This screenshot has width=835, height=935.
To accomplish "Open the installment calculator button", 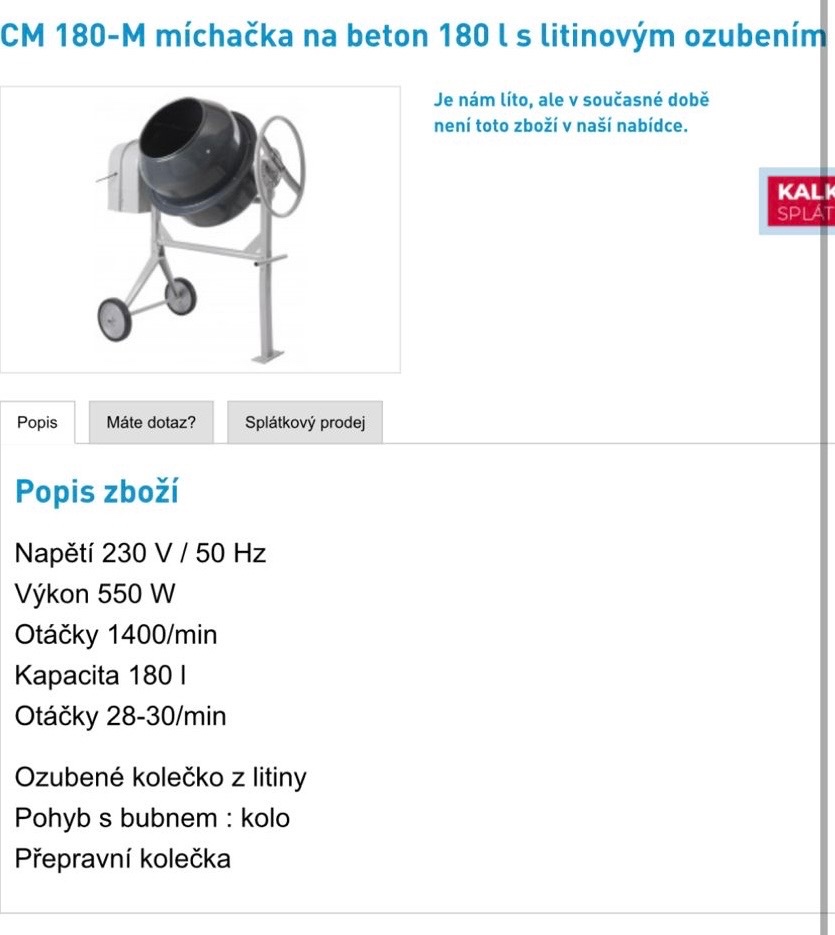I will pyautogui.click(x=800, y=201).
